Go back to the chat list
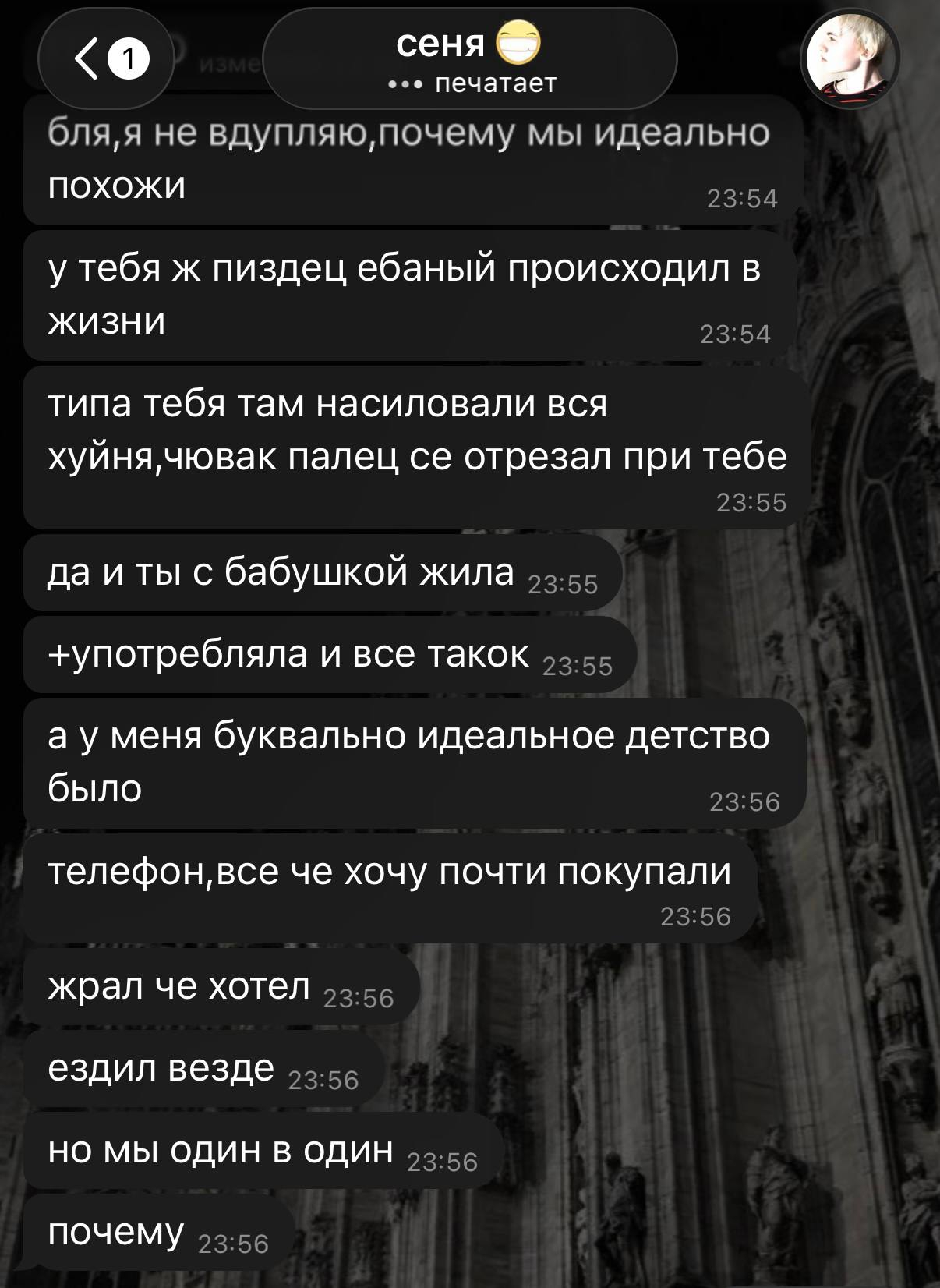This screenshot has height=1288, width=940. click(x=105, y=59)
